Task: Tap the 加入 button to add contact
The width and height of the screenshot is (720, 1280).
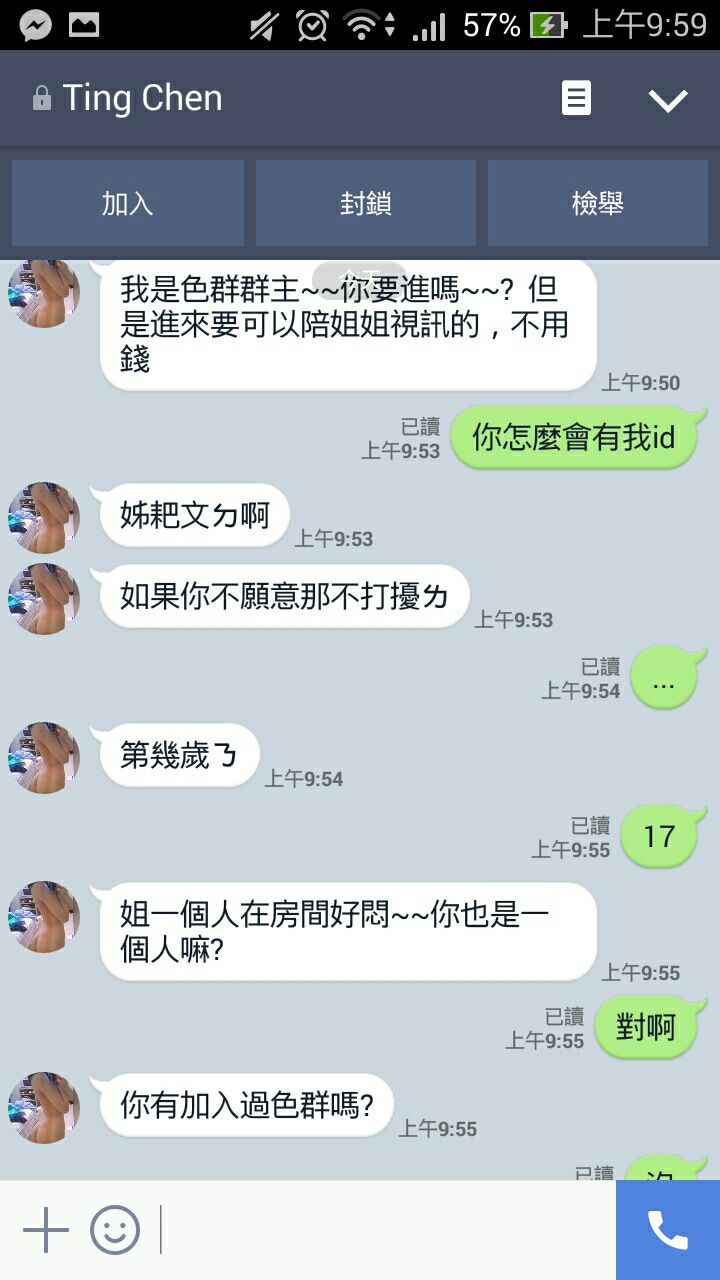Action: click(128, 203)
